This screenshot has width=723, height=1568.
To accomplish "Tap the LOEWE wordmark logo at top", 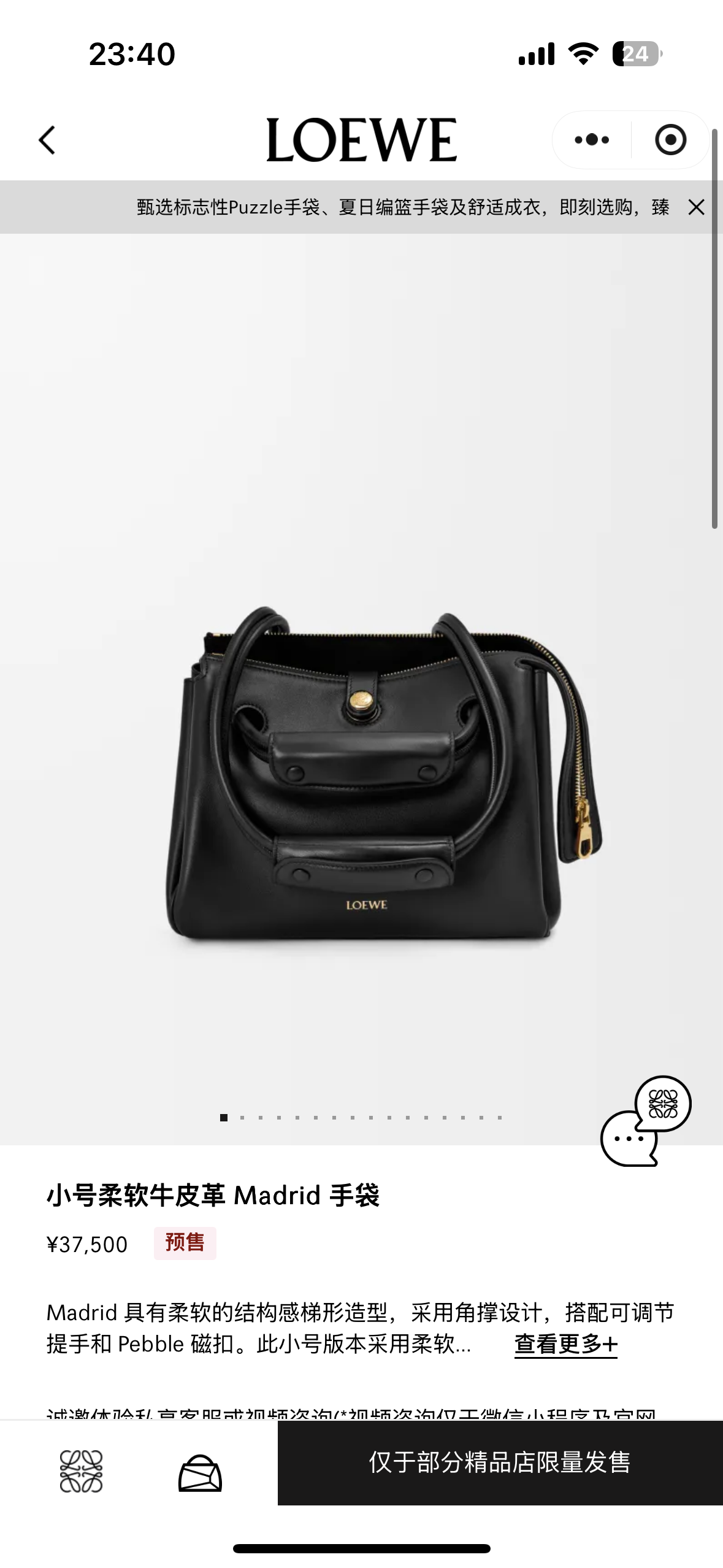I will click(362, 140).
